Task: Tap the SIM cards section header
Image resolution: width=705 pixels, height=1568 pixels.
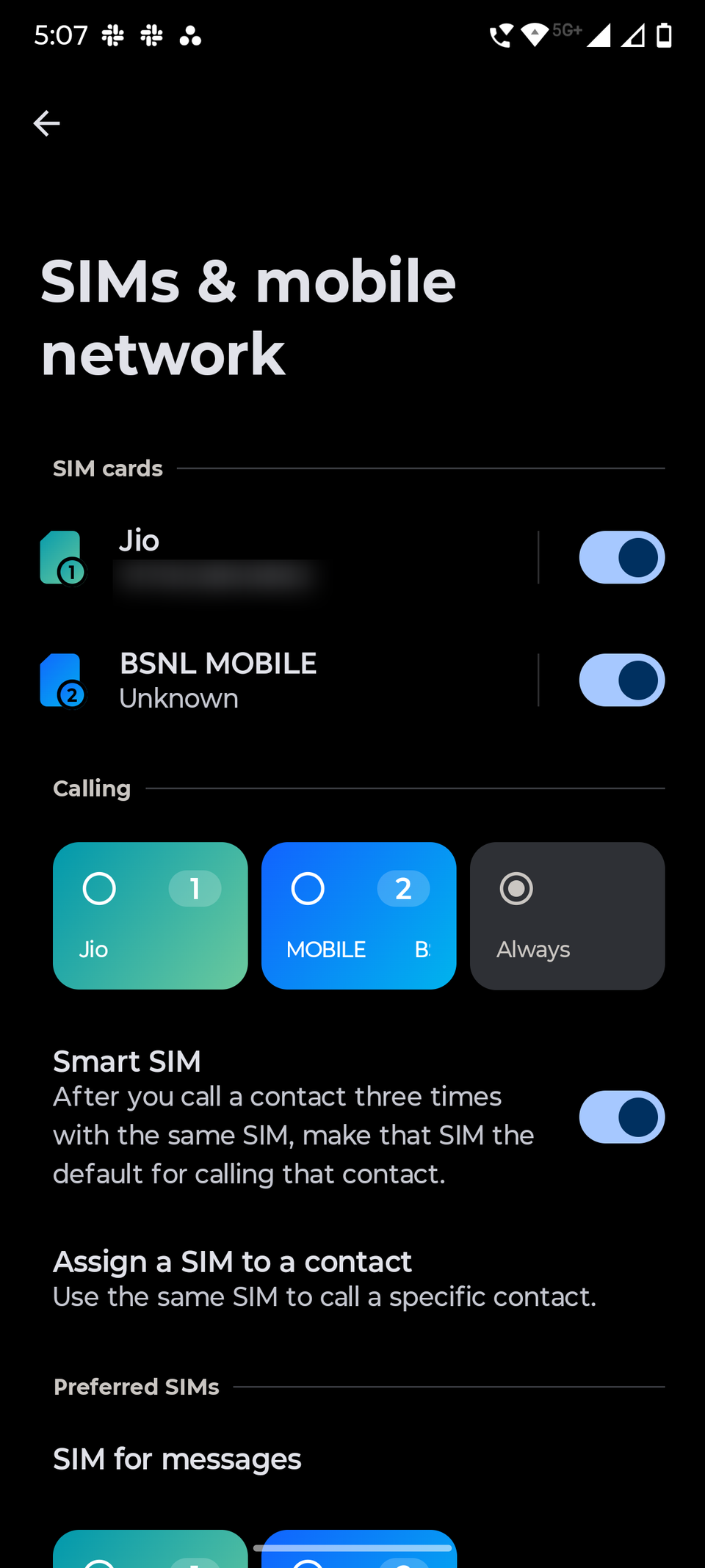Action: (108, 468)
